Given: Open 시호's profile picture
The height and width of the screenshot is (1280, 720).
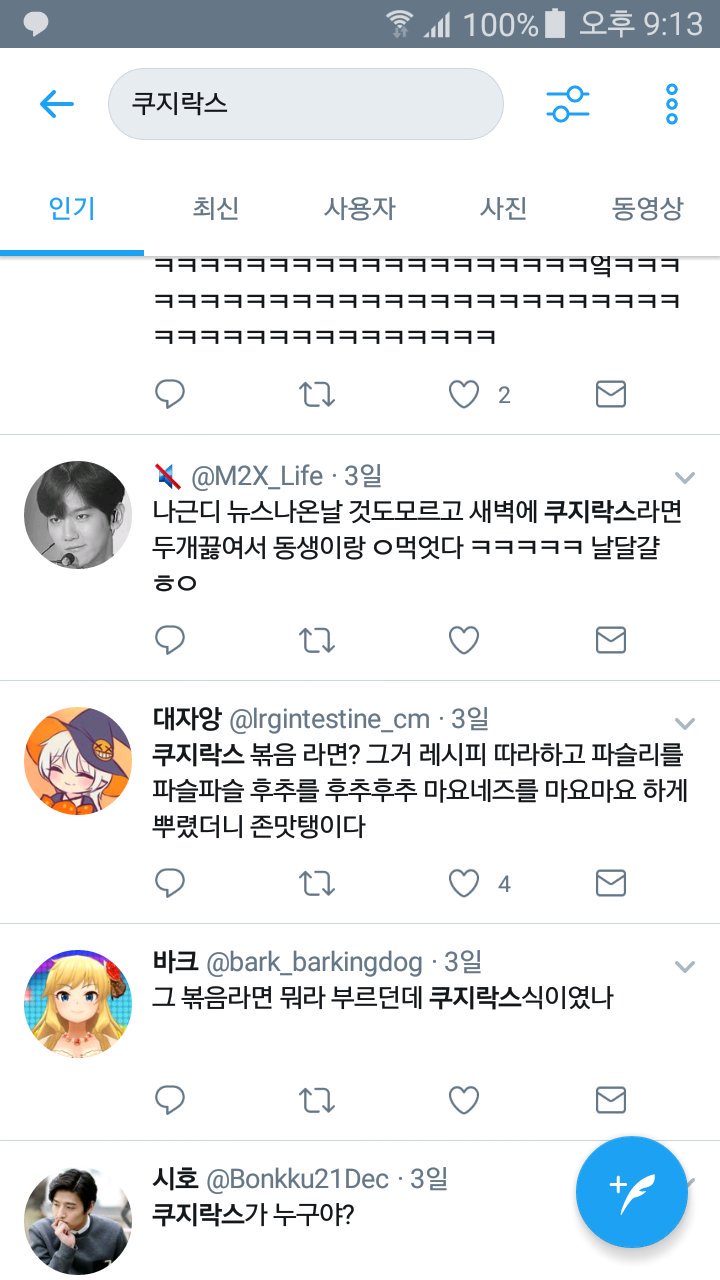Looking at the screenshot, I should (x=78, y=1220).
